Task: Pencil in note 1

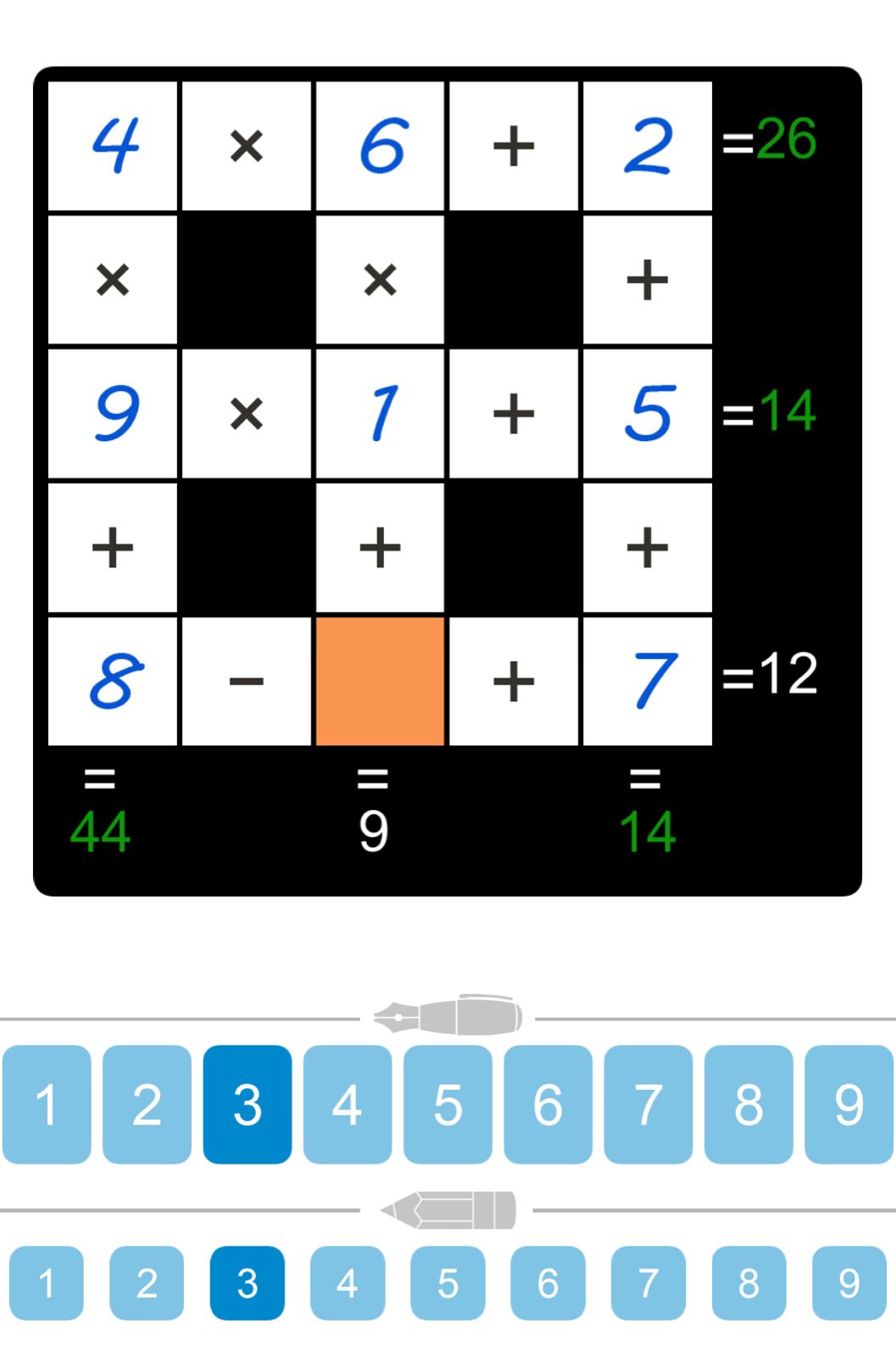Action: coord(47,1282)
